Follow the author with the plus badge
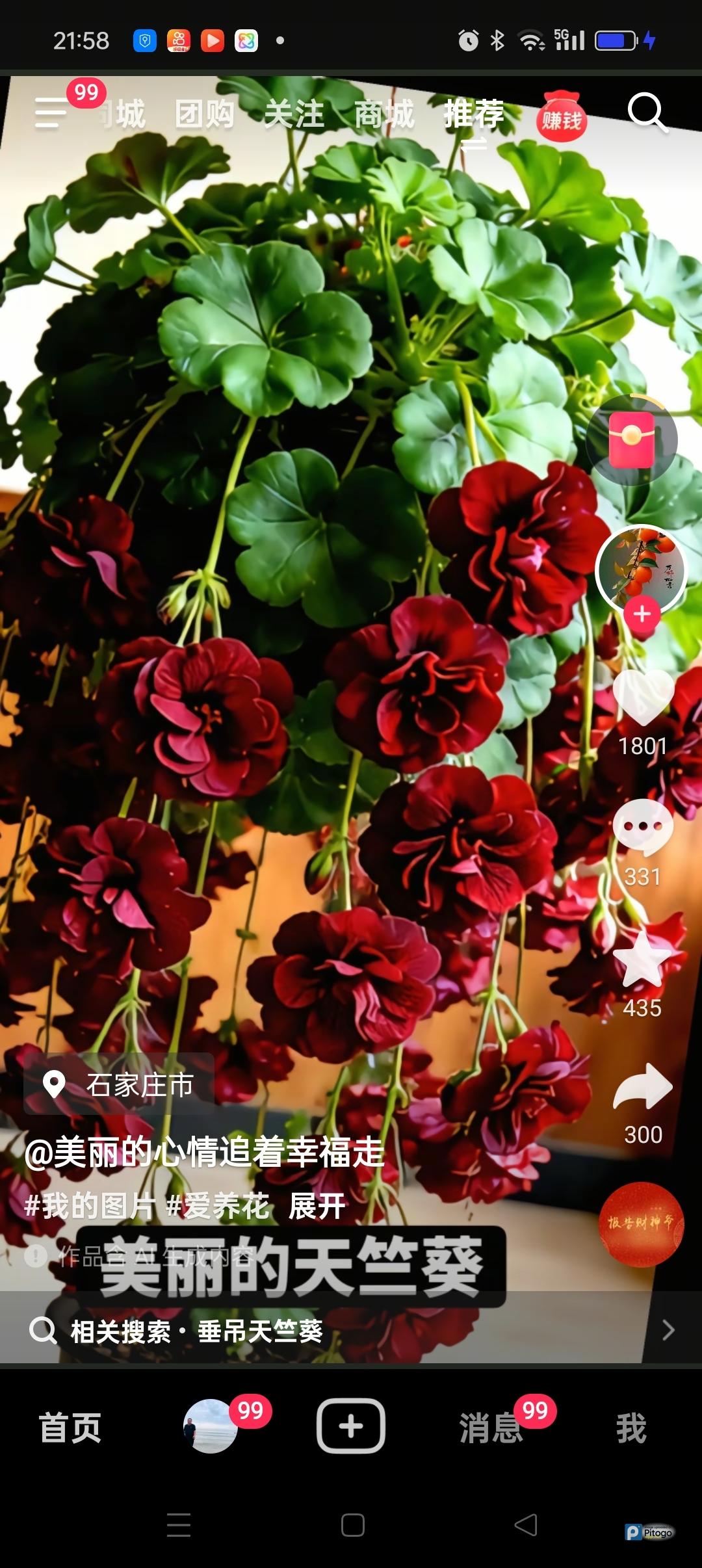The width and height of the screenshot is (702, 1568). pyautogui.click(x=642, y=614)
